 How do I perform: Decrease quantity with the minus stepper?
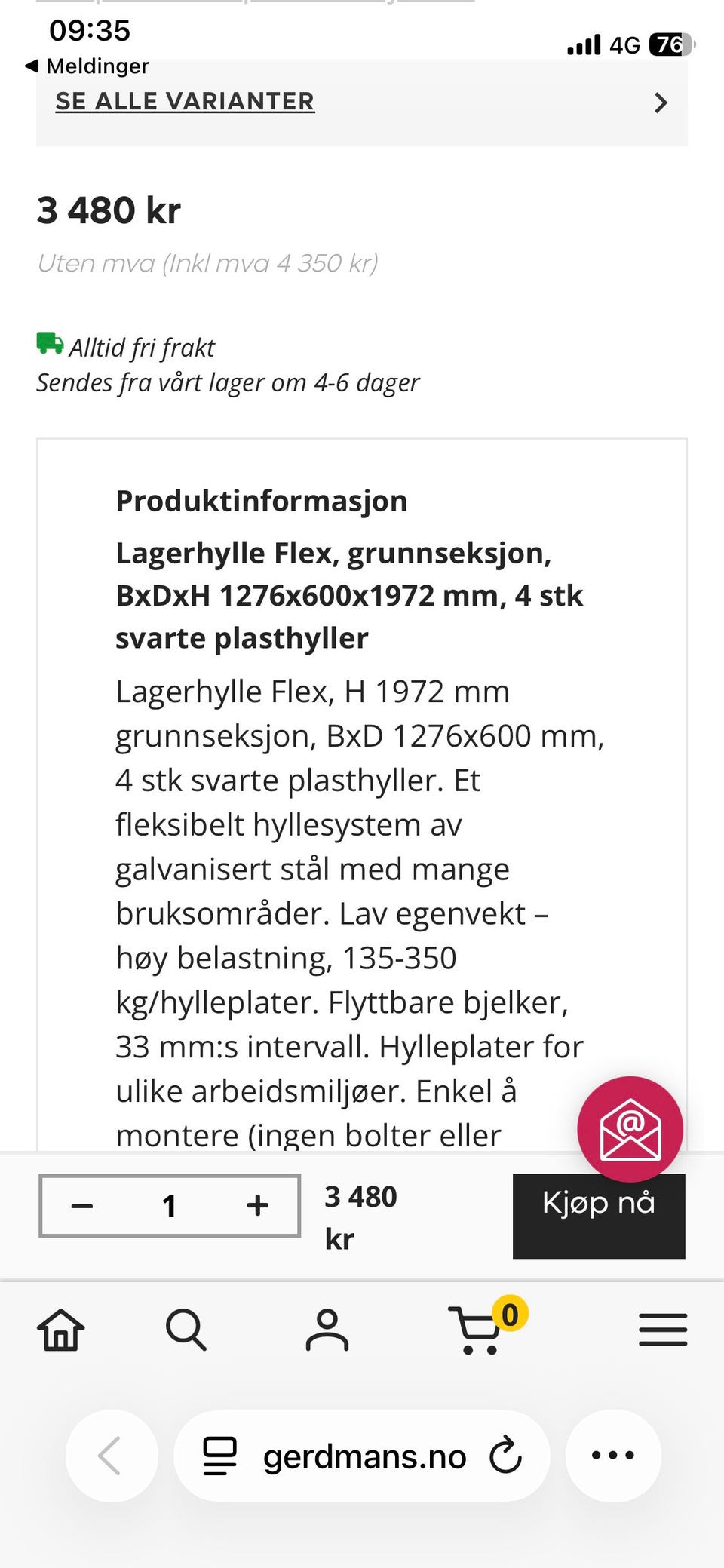pyautogui.click(x=83, y=1205)
